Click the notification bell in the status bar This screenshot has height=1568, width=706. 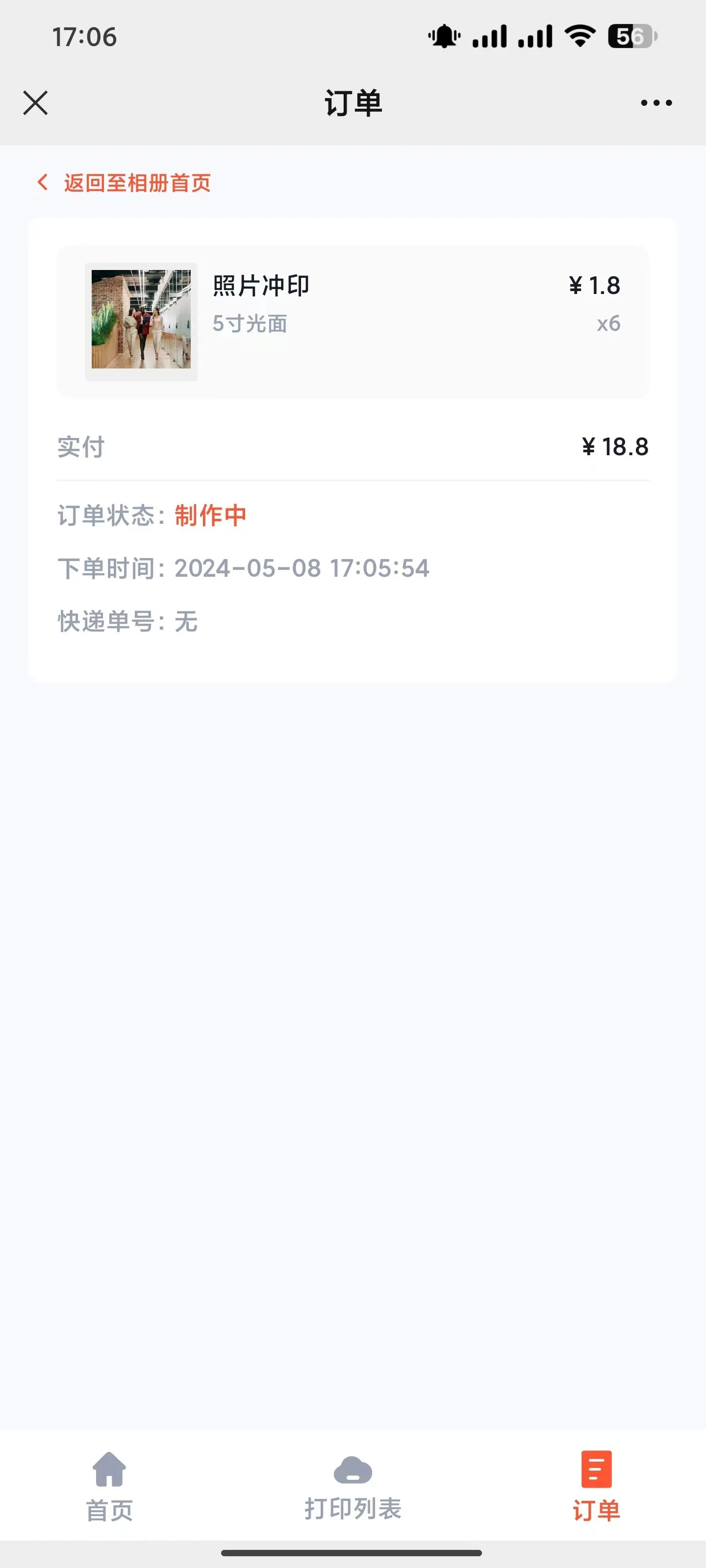[x=444, y=37]
